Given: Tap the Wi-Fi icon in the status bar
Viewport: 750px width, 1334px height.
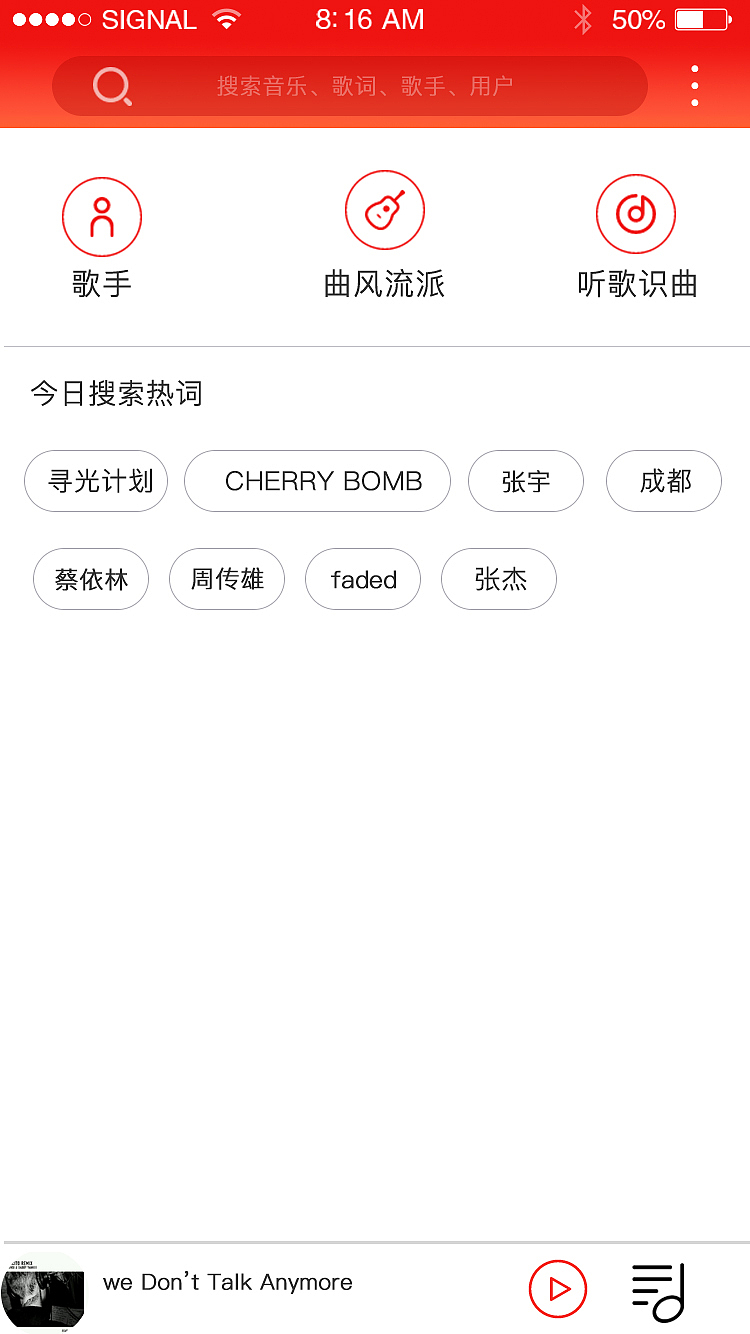Looking at the screenshot, I should coord(226,18).
